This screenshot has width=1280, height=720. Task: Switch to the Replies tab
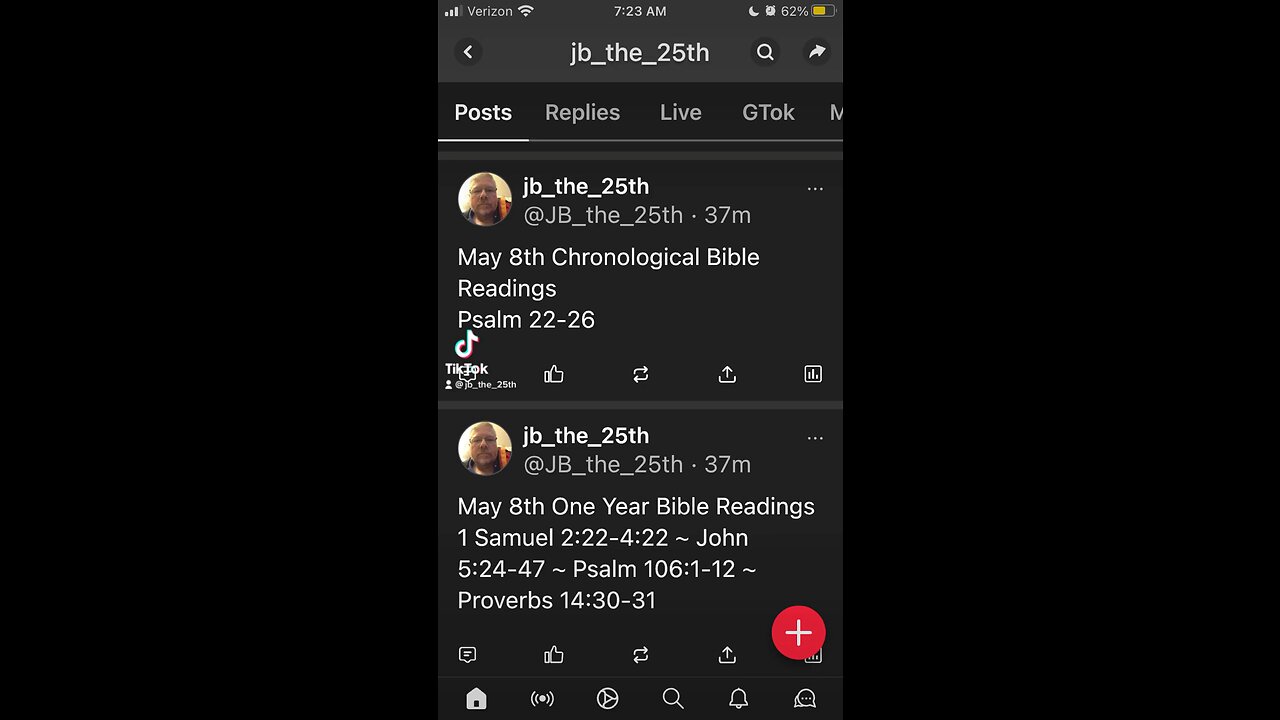click(582, 113)
